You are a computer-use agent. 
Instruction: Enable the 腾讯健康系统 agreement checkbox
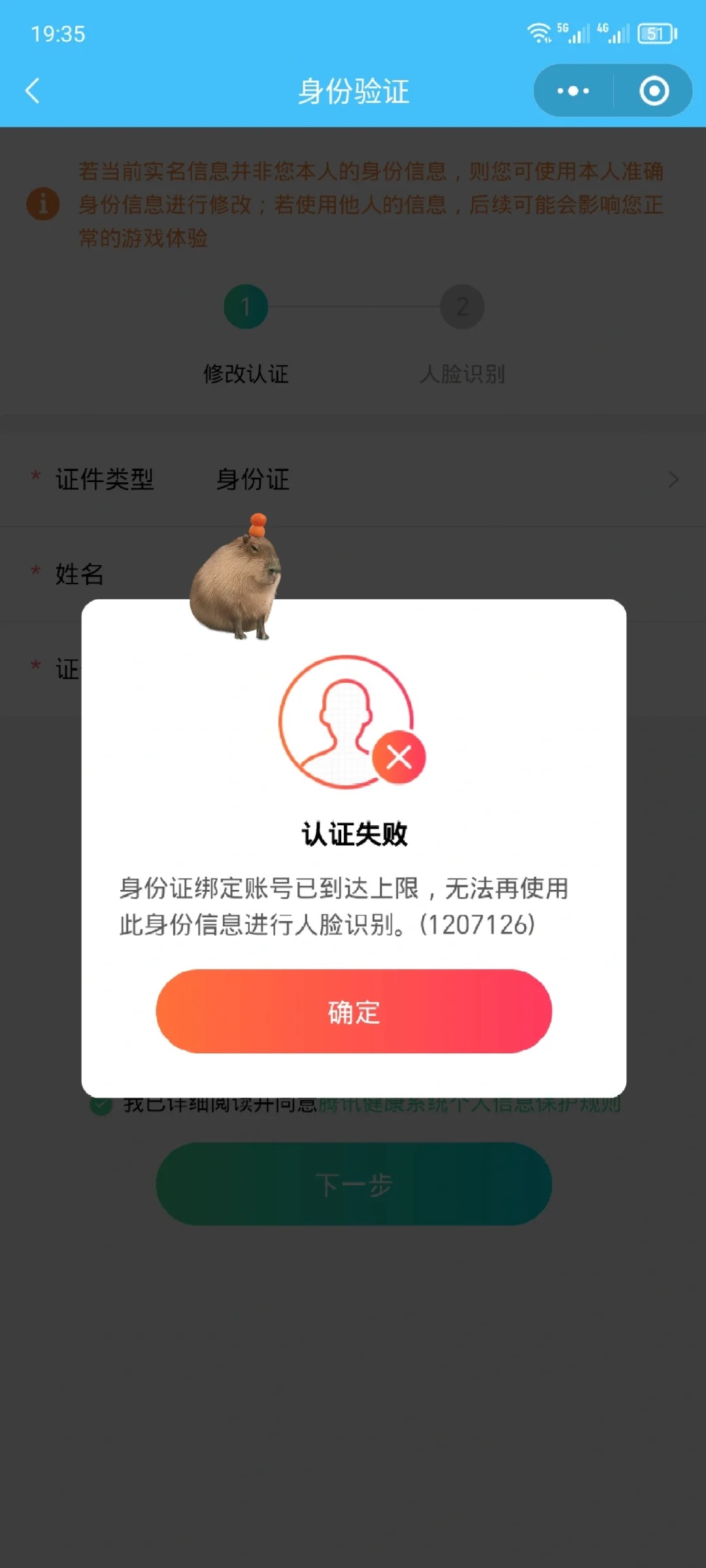99,1104
